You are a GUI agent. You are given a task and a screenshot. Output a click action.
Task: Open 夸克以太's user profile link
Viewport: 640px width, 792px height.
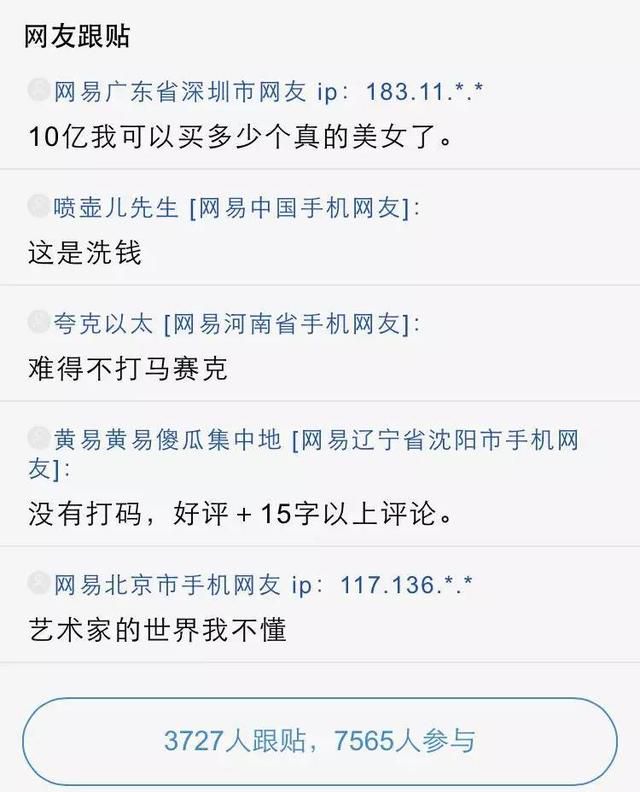coord(104,323)
